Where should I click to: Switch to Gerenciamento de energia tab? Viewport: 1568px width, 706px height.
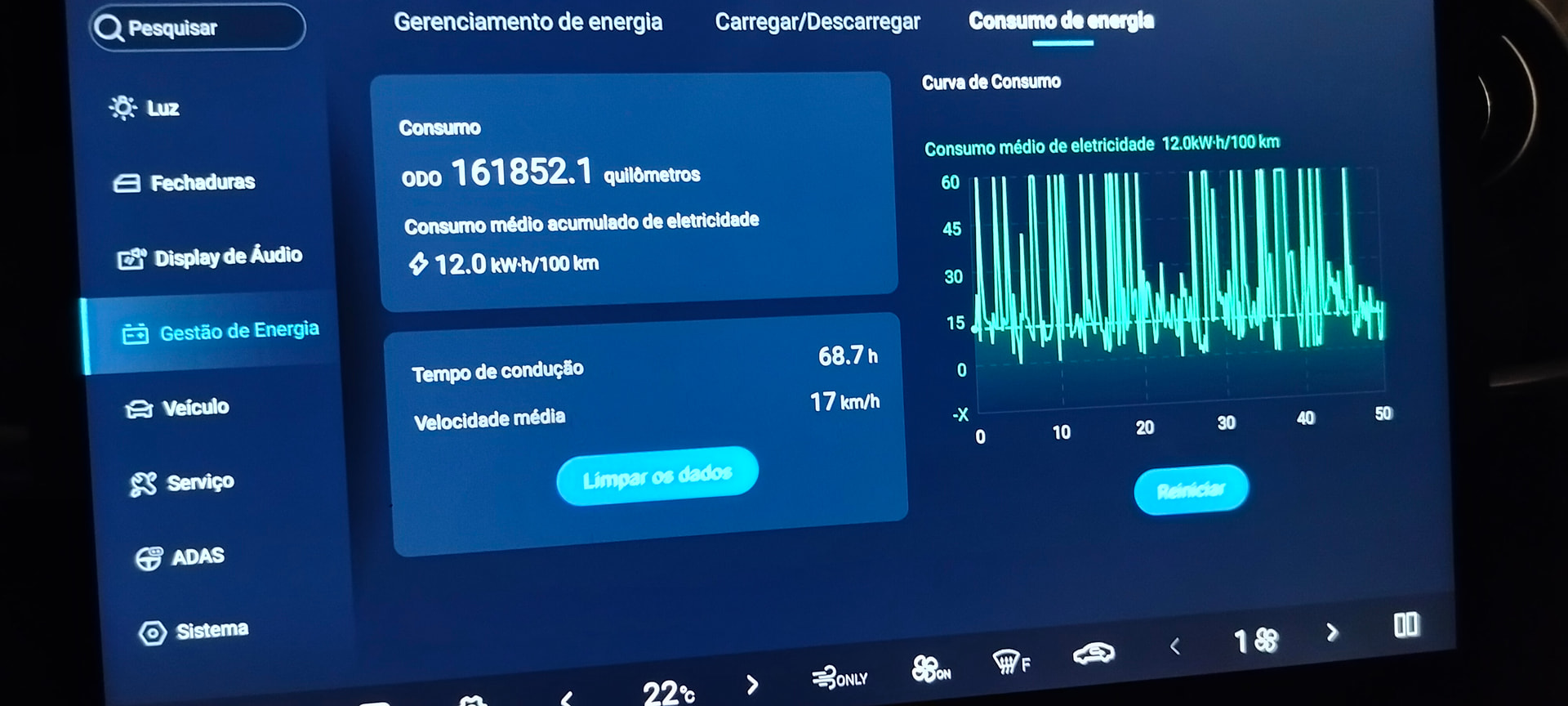coord(528,22)
